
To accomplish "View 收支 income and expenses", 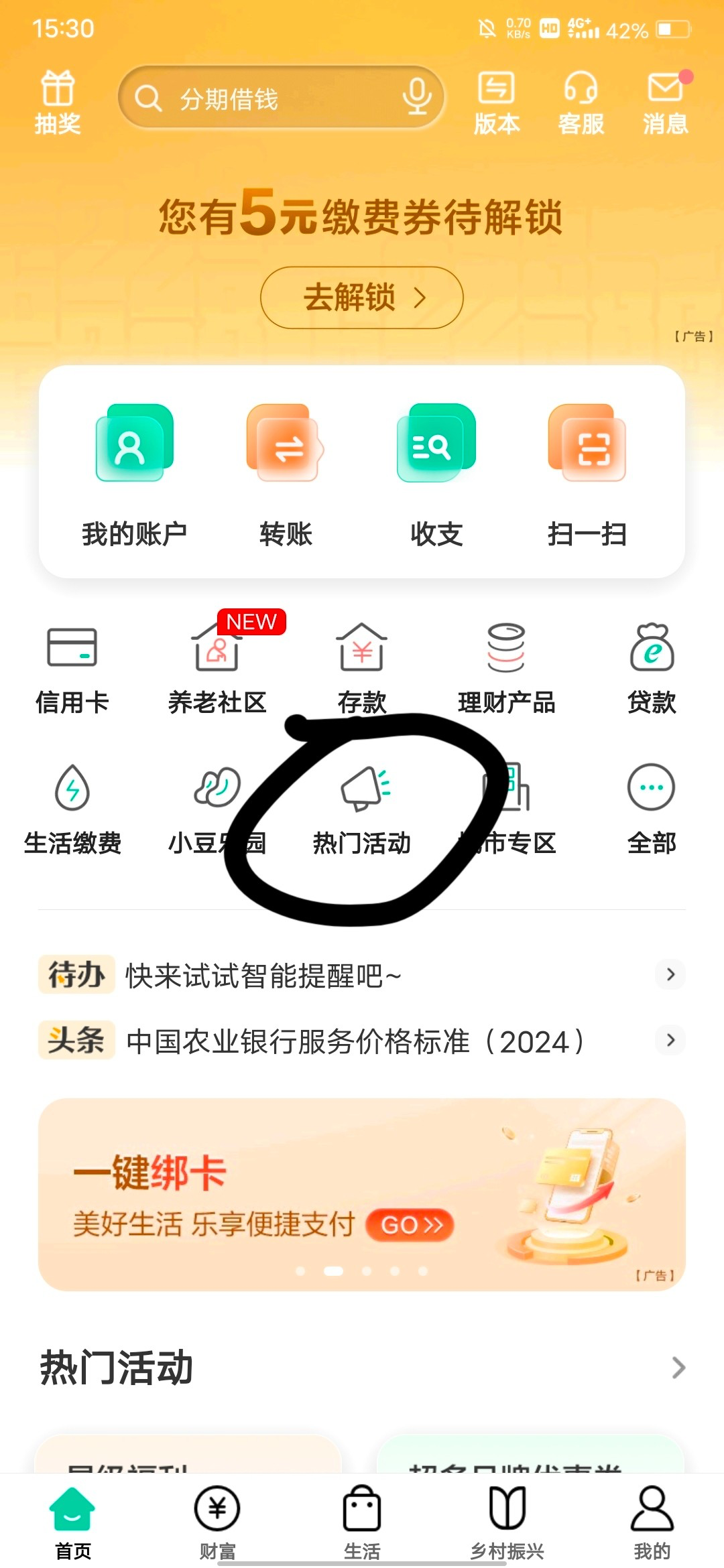I will 436,474.
